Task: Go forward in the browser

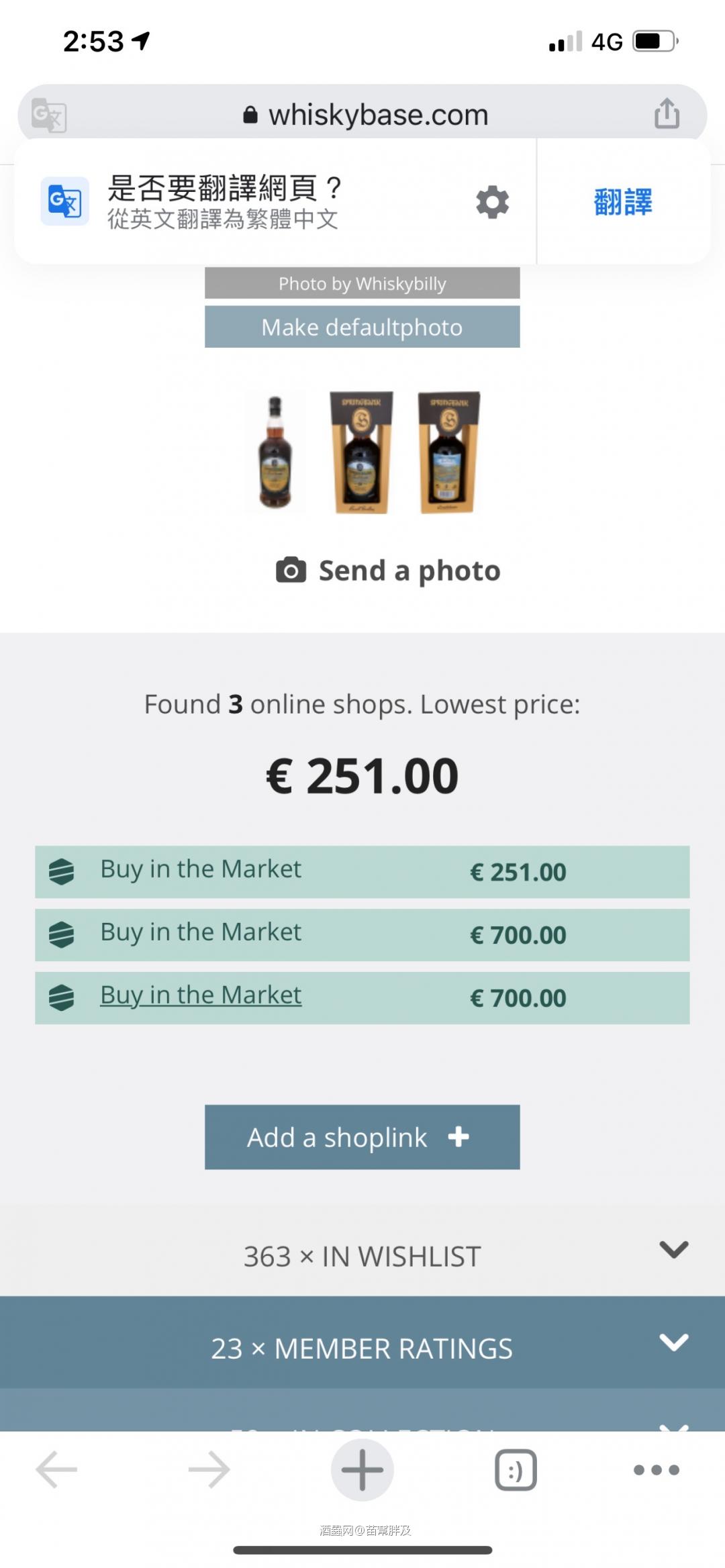Action: coord(209,1469)
